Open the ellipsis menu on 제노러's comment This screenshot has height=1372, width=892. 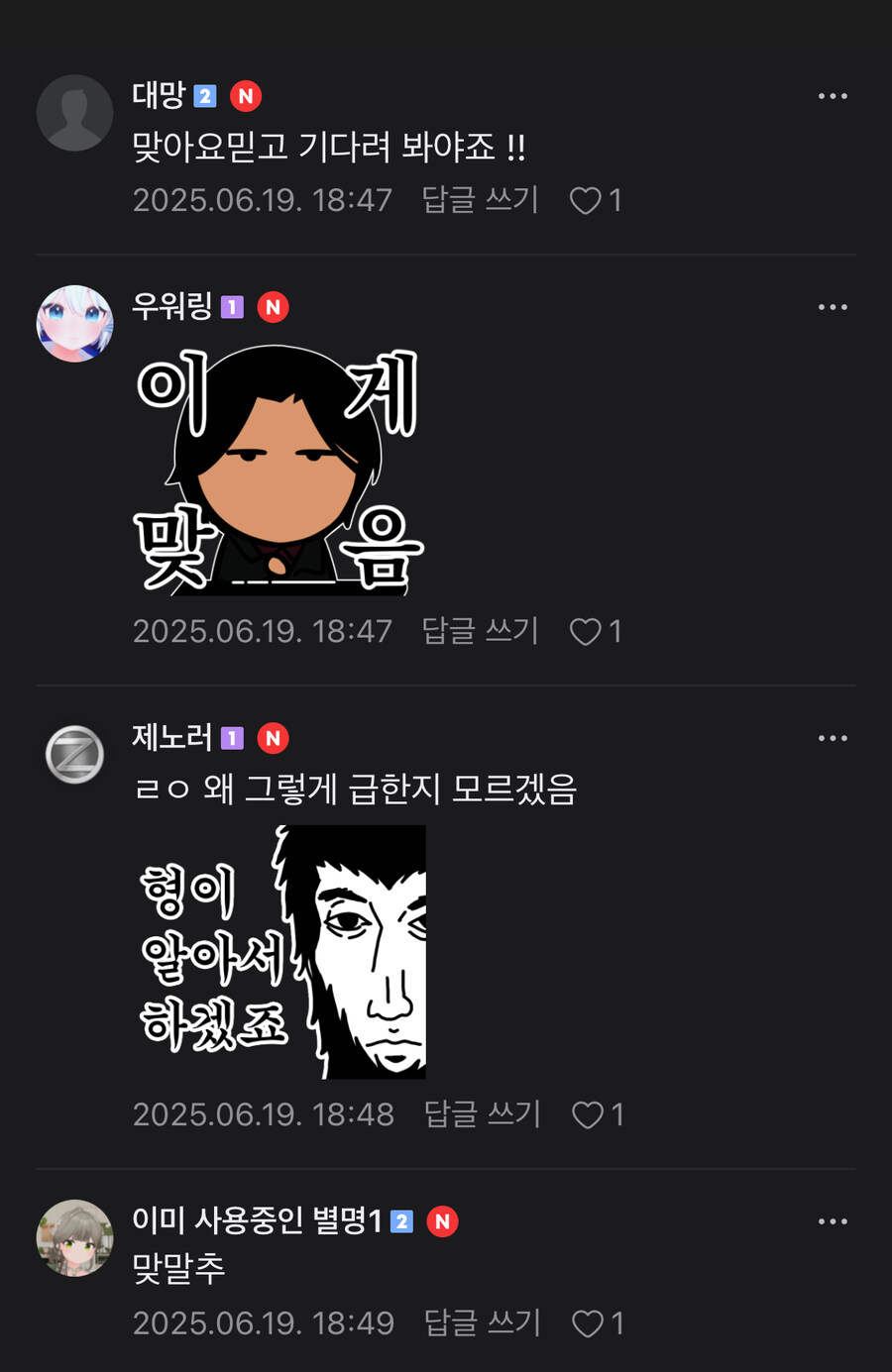(833, 737)
